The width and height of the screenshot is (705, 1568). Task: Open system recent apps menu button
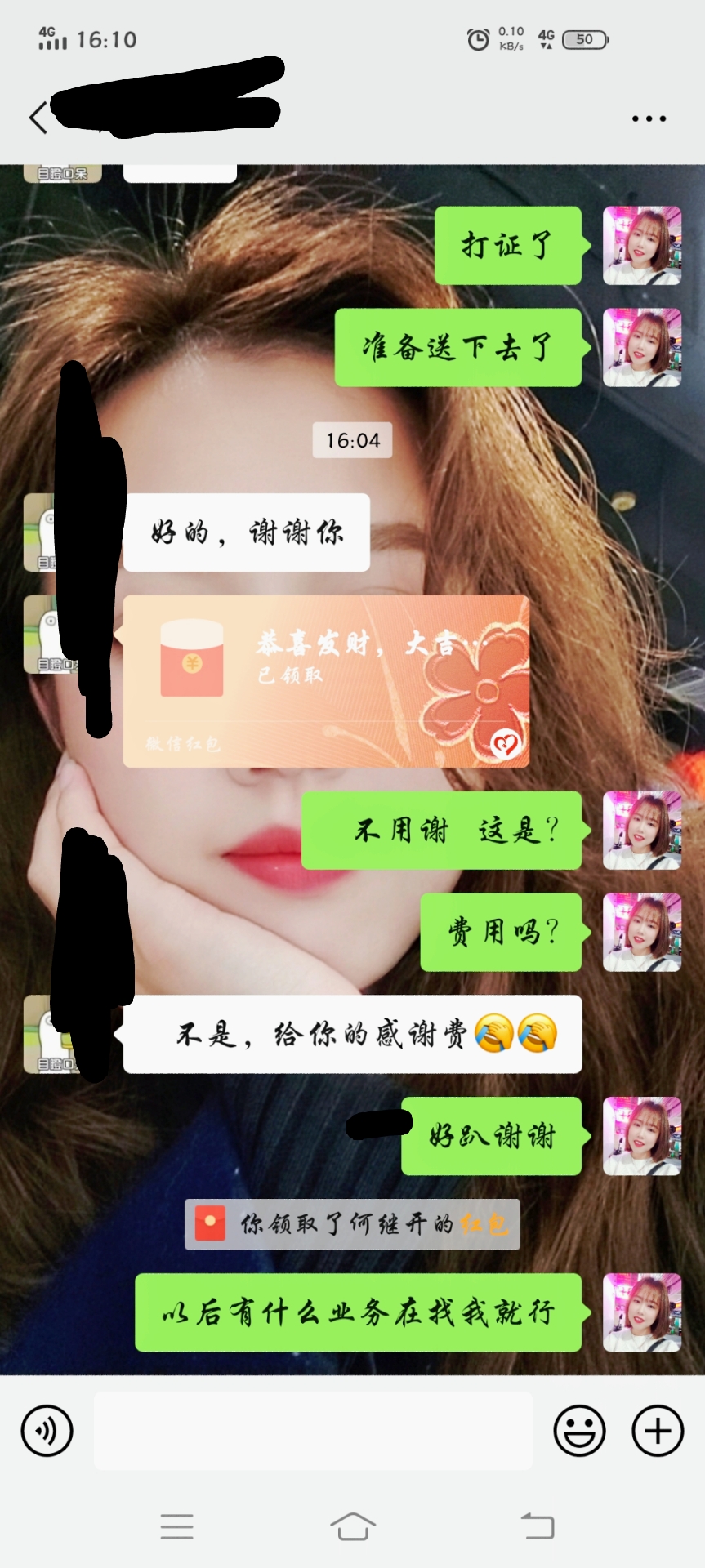pyautogui.click(x=176, y=1526)
